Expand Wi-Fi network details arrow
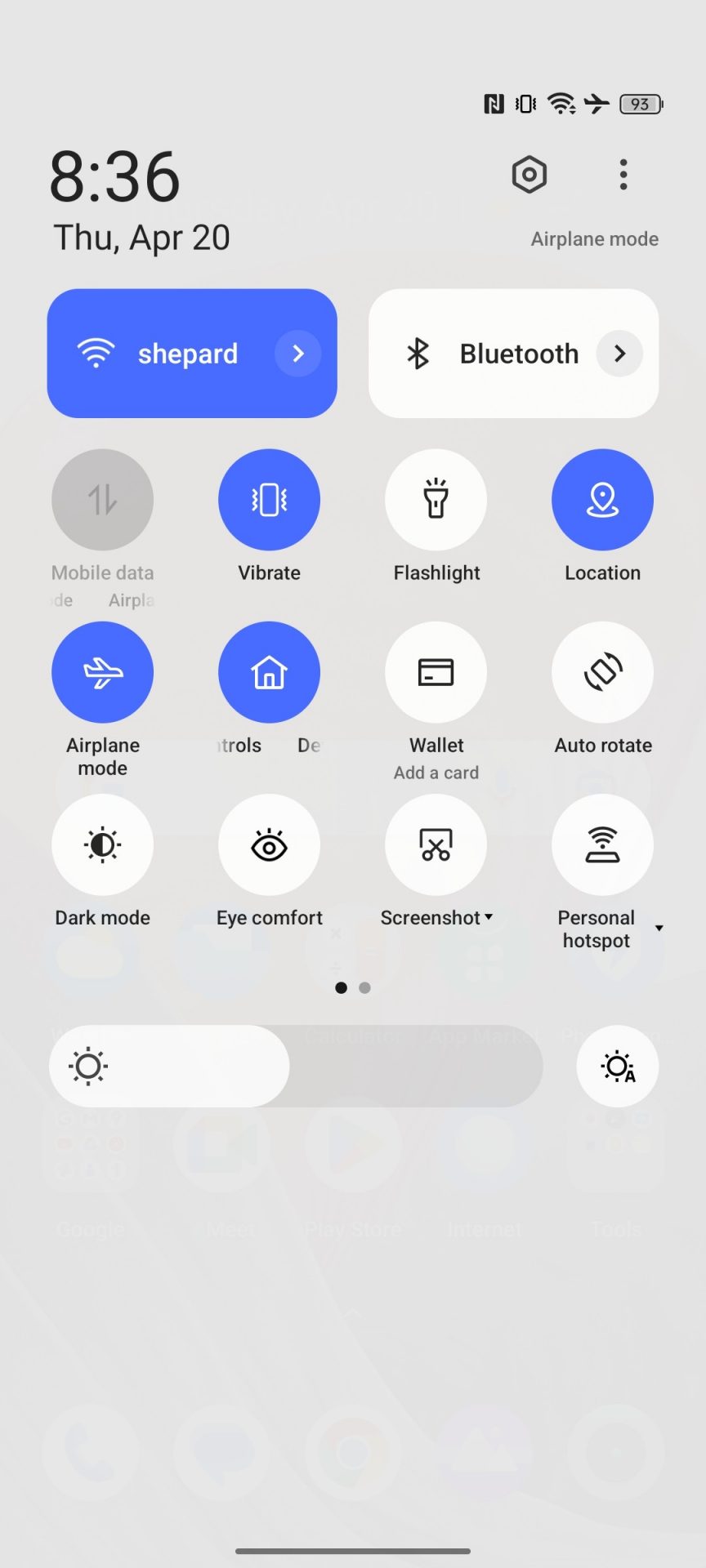The width and height of the screenshot is (706, 1568). [298, 354]
